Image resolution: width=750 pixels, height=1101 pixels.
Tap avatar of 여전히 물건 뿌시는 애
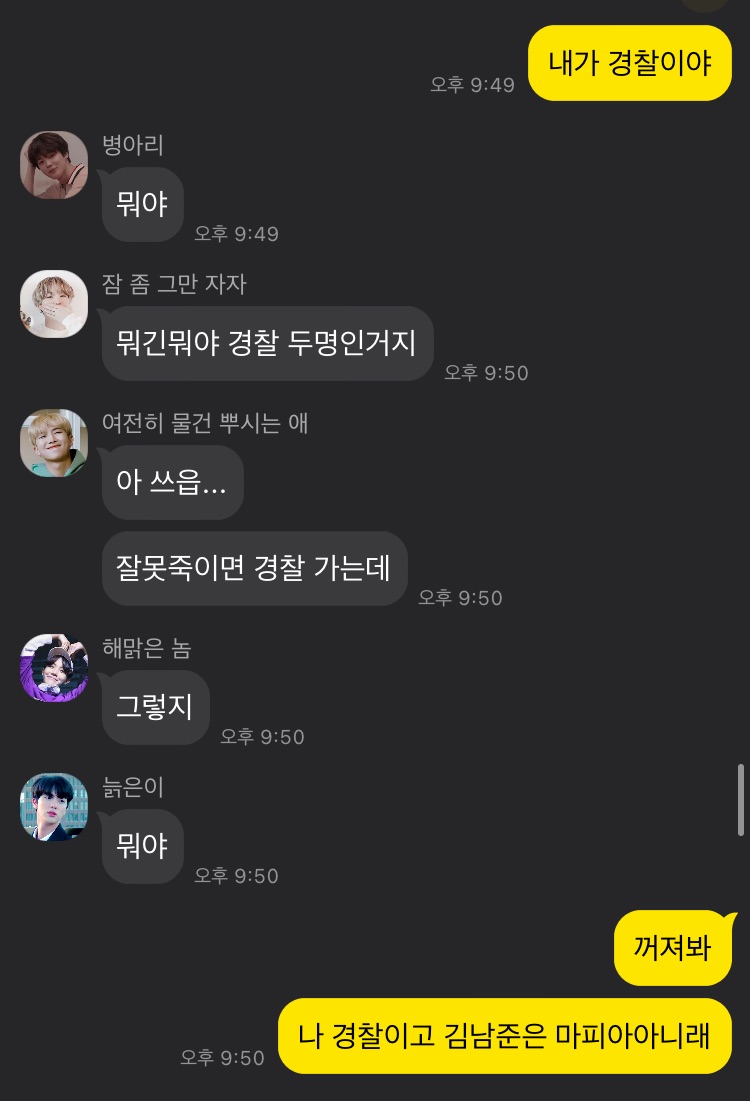click(x=54, y=443)
